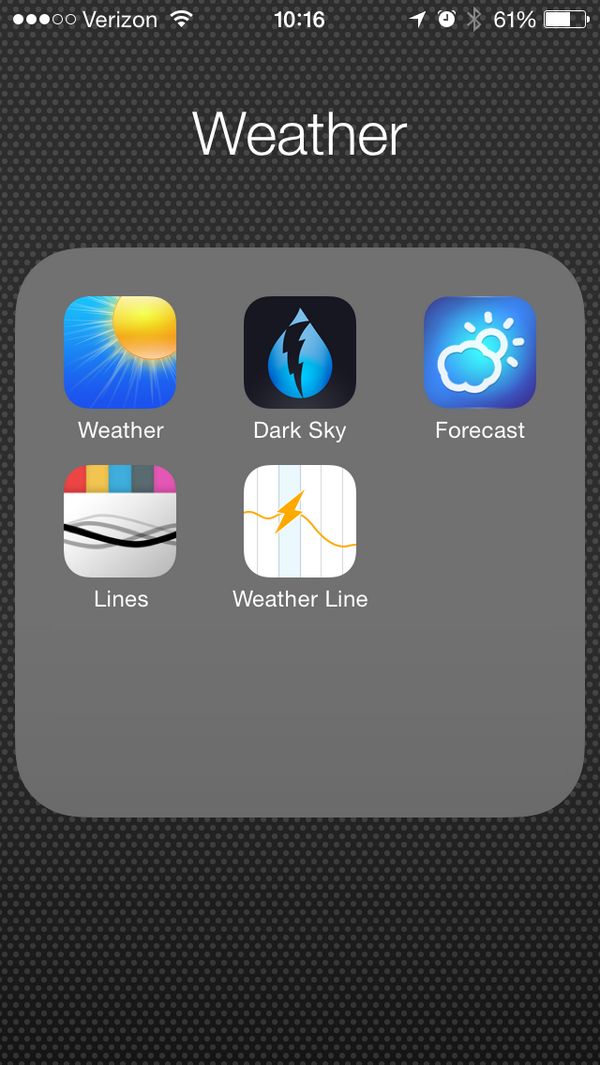The width and height of the screenshot is (600, 1065).
Task: Start the Lines app
Action: (x=120, y=521)
